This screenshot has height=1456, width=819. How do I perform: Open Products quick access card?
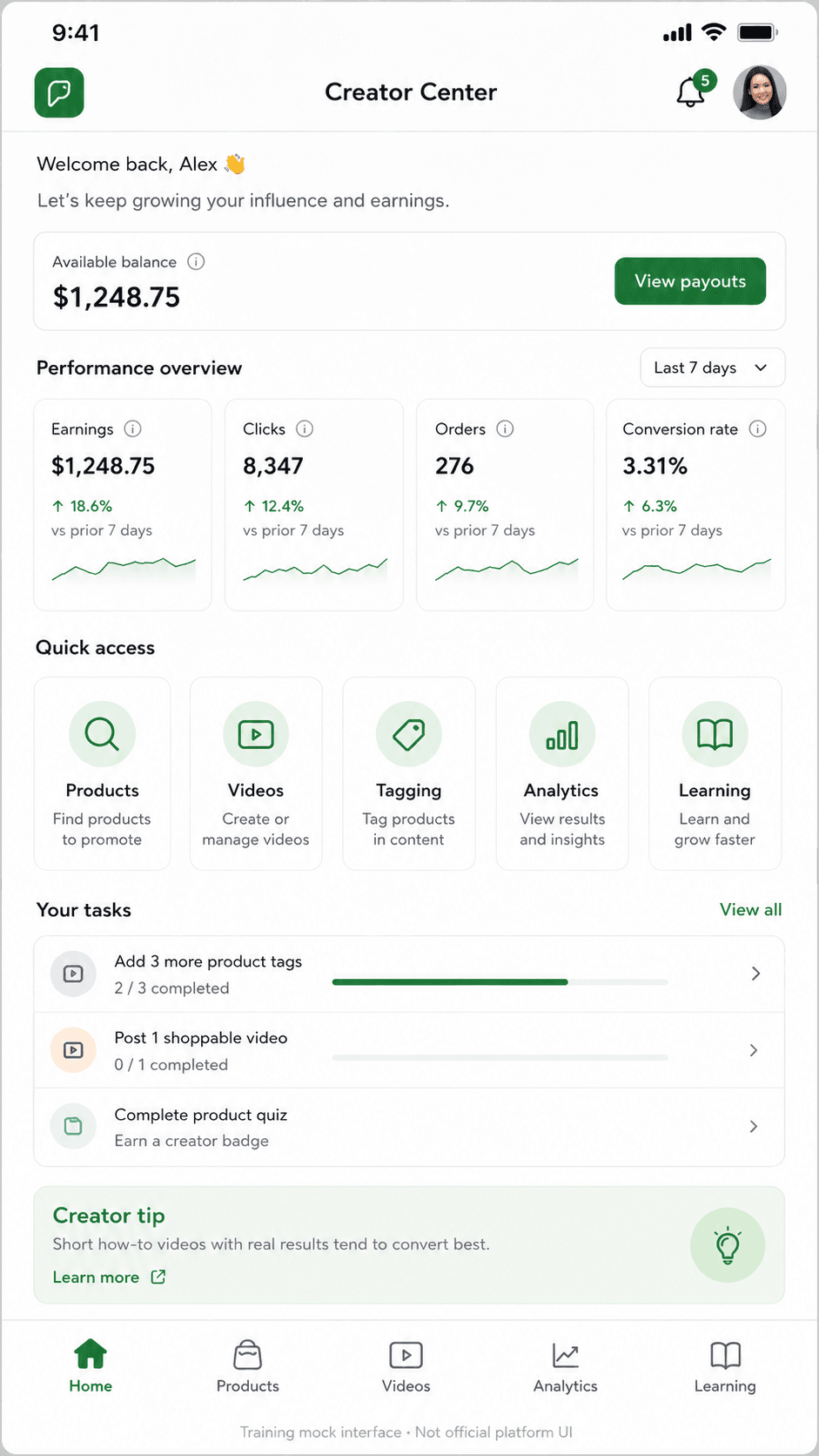click(x=102, y=773)
